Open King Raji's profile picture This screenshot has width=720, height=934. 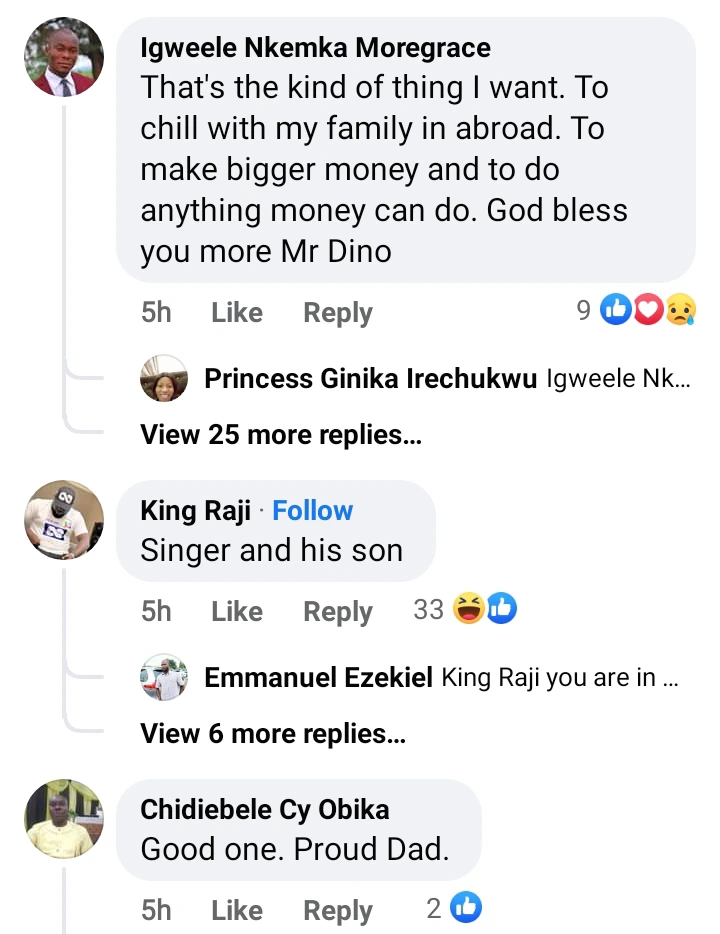(x=63, y=520)
